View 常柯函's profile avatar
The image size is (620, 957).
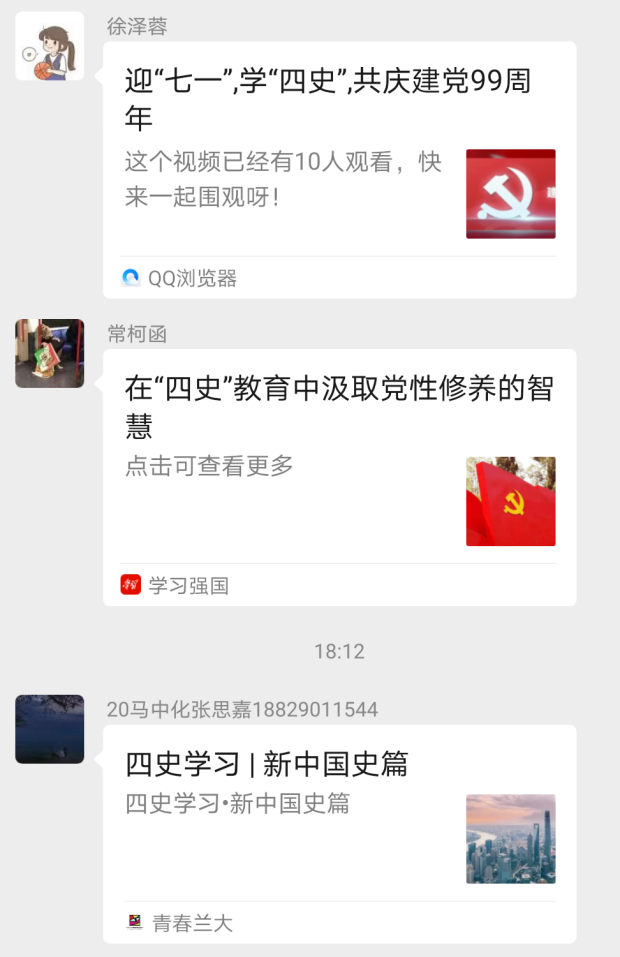point(50,353)
